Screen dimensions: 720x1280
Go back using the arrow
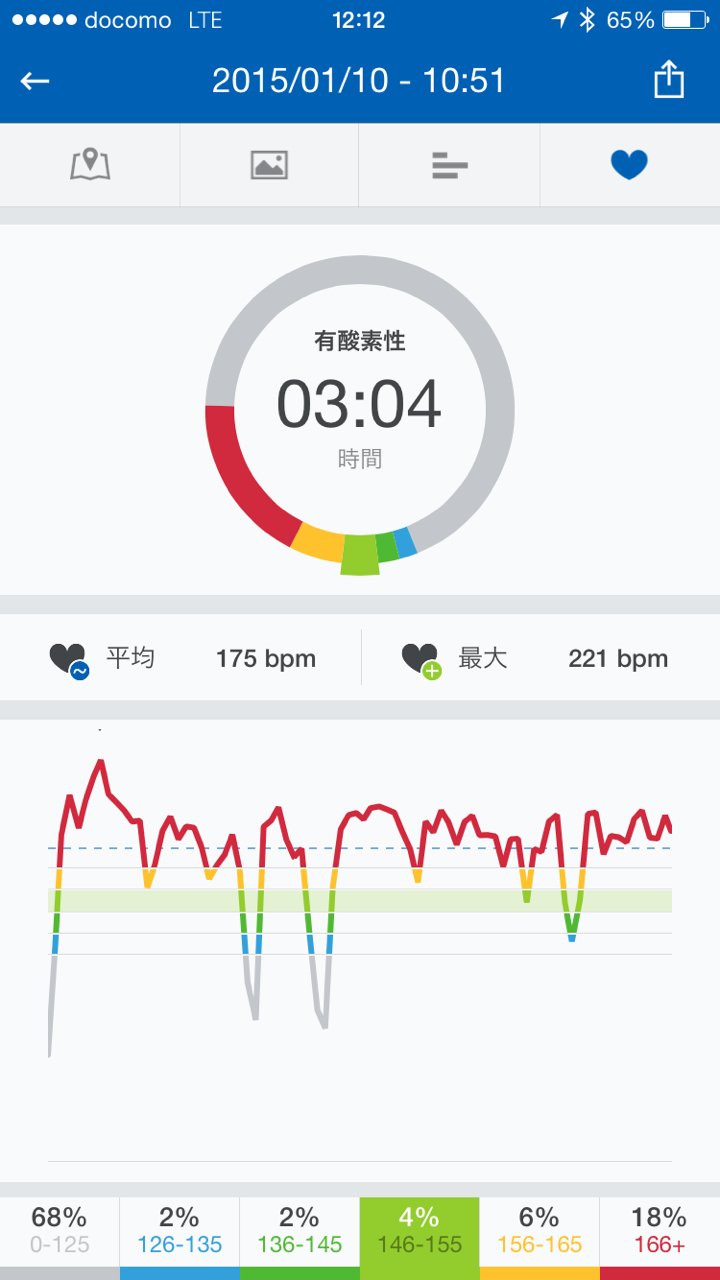(35, 81)
